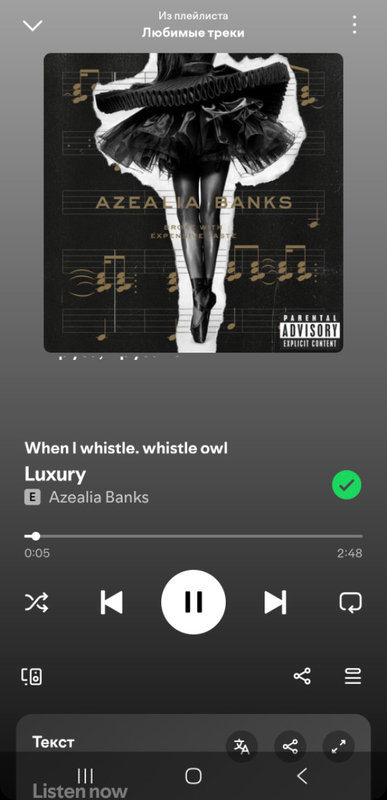
Task: Go to the system home screen
Action: [x=193, y=776]
